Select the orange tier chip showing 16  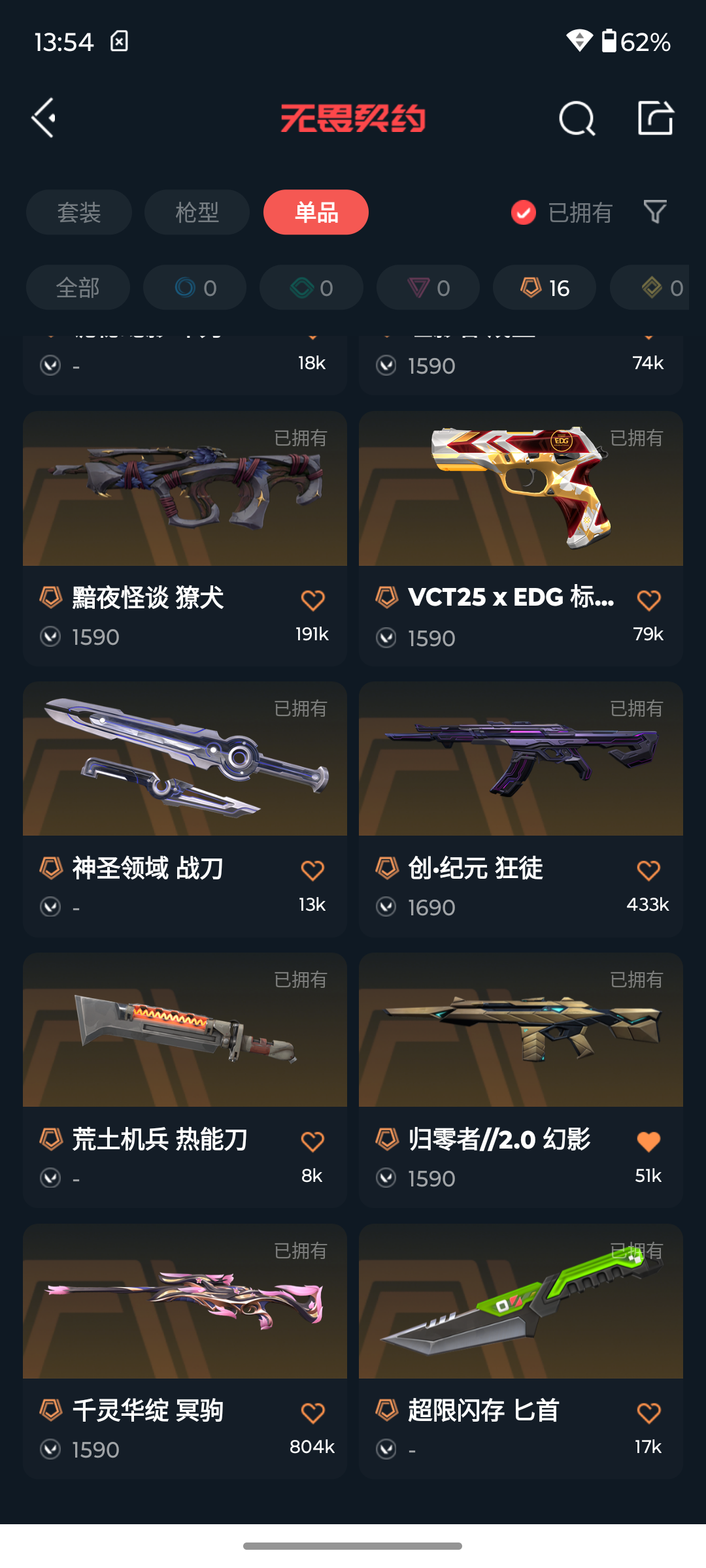pyautogui.click(x=545, y=287)
